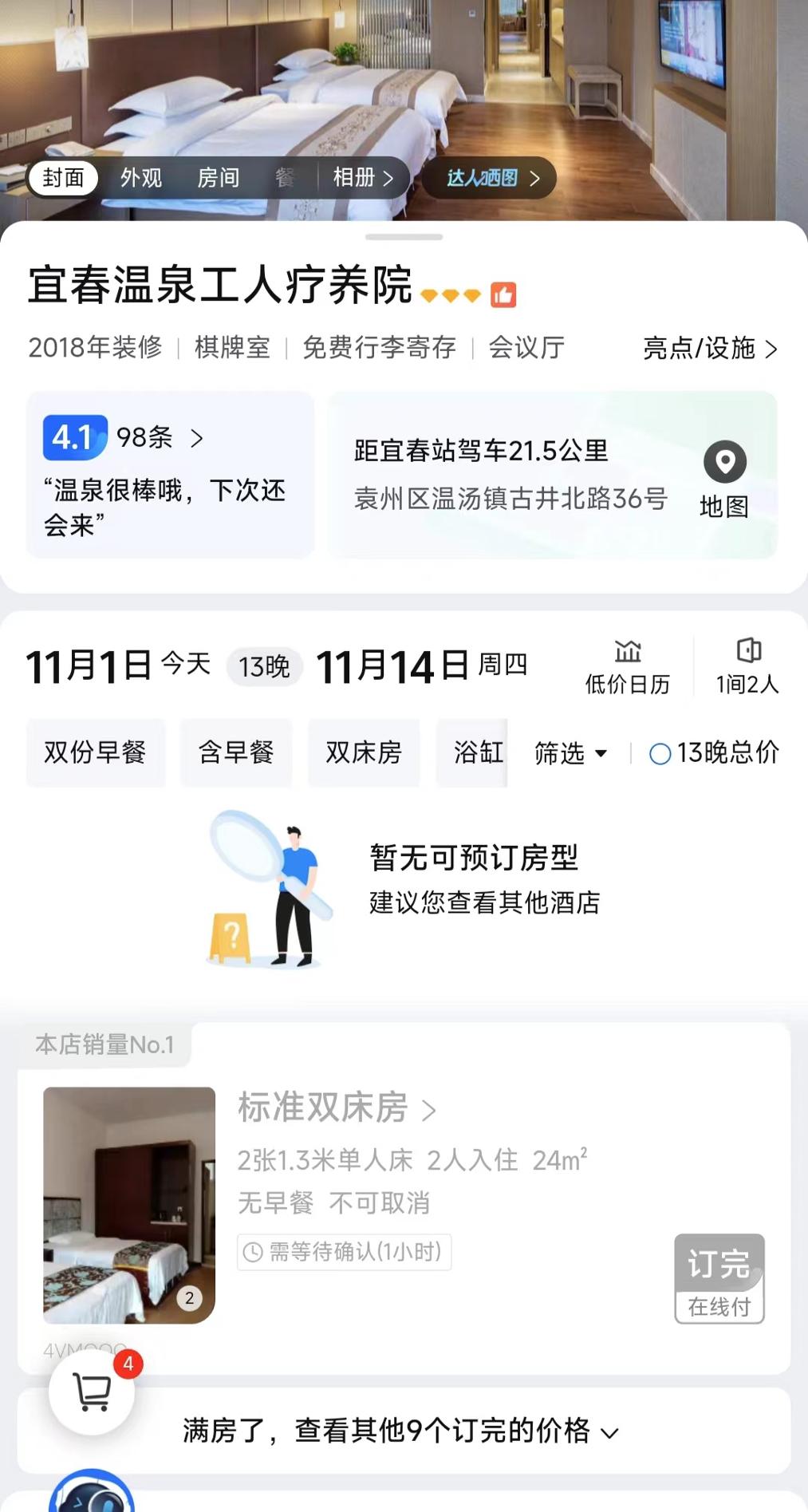808x1512 pixels.
Task: Change 1间2人 room and guest count
Action: pos(747,667)
